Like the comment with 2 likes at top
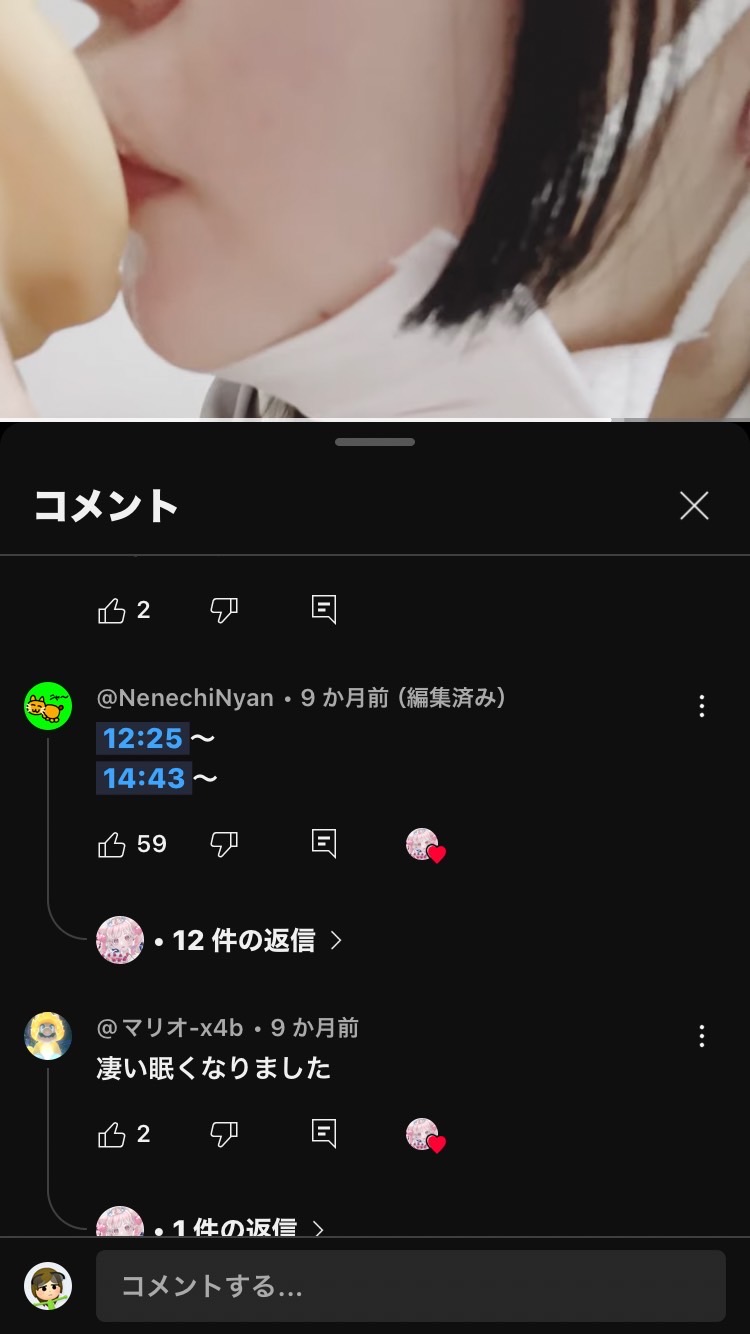 (x=112, y=611)
